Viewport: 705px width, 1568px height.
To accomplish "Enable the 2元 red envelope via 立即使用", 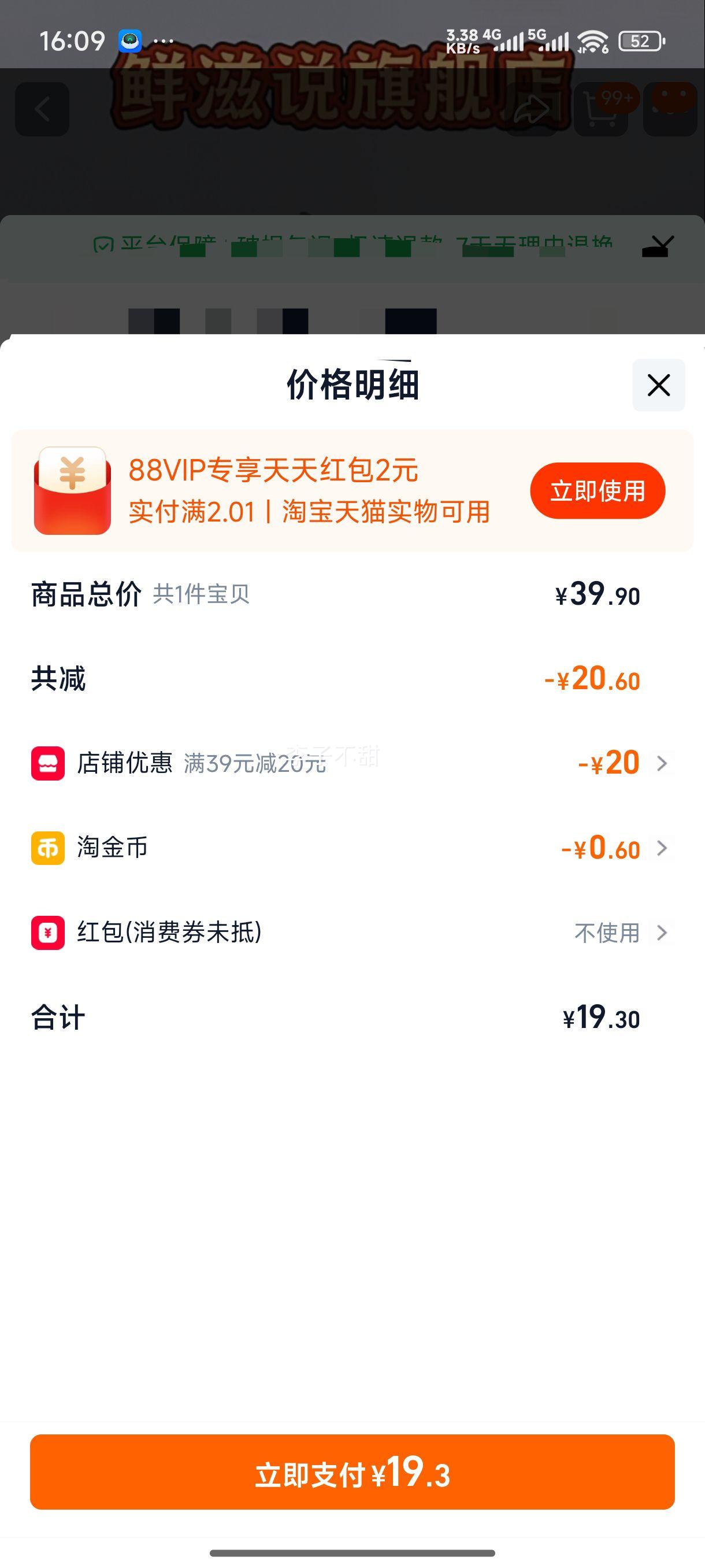I will pyautogui.click(x=597, y=490).
